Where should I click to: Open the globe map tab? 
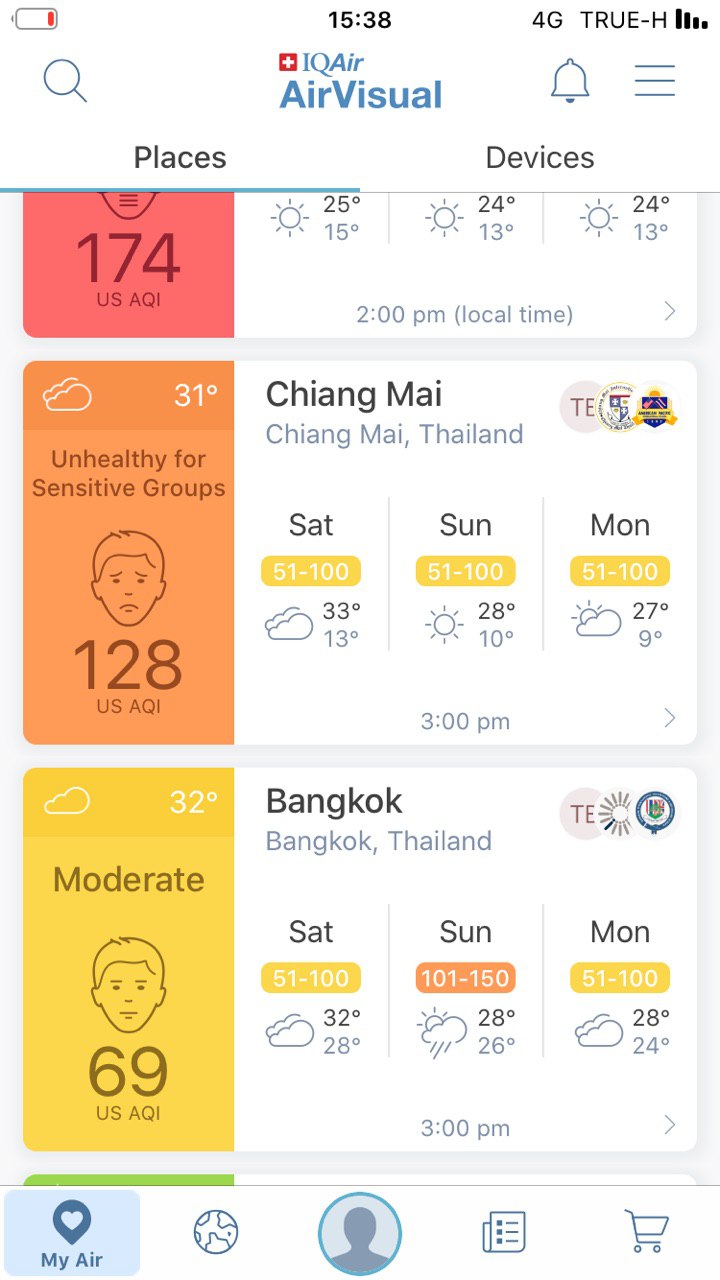216,1232
